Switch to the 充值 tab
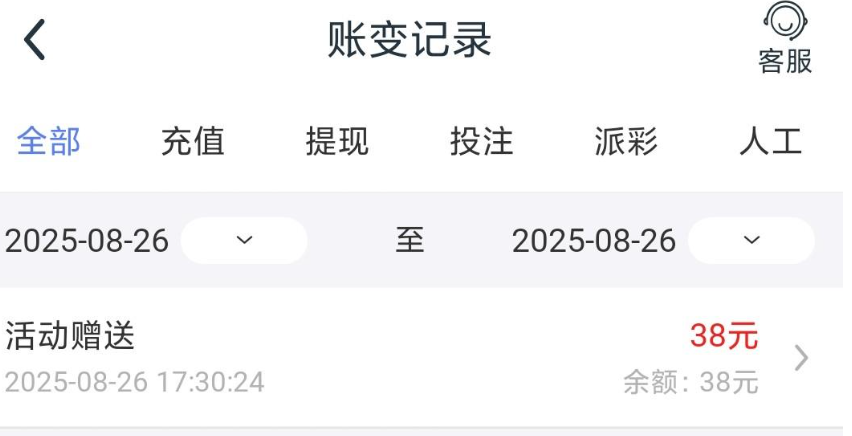The width and height of the screenshot is (852, 436). click(193, 142)
